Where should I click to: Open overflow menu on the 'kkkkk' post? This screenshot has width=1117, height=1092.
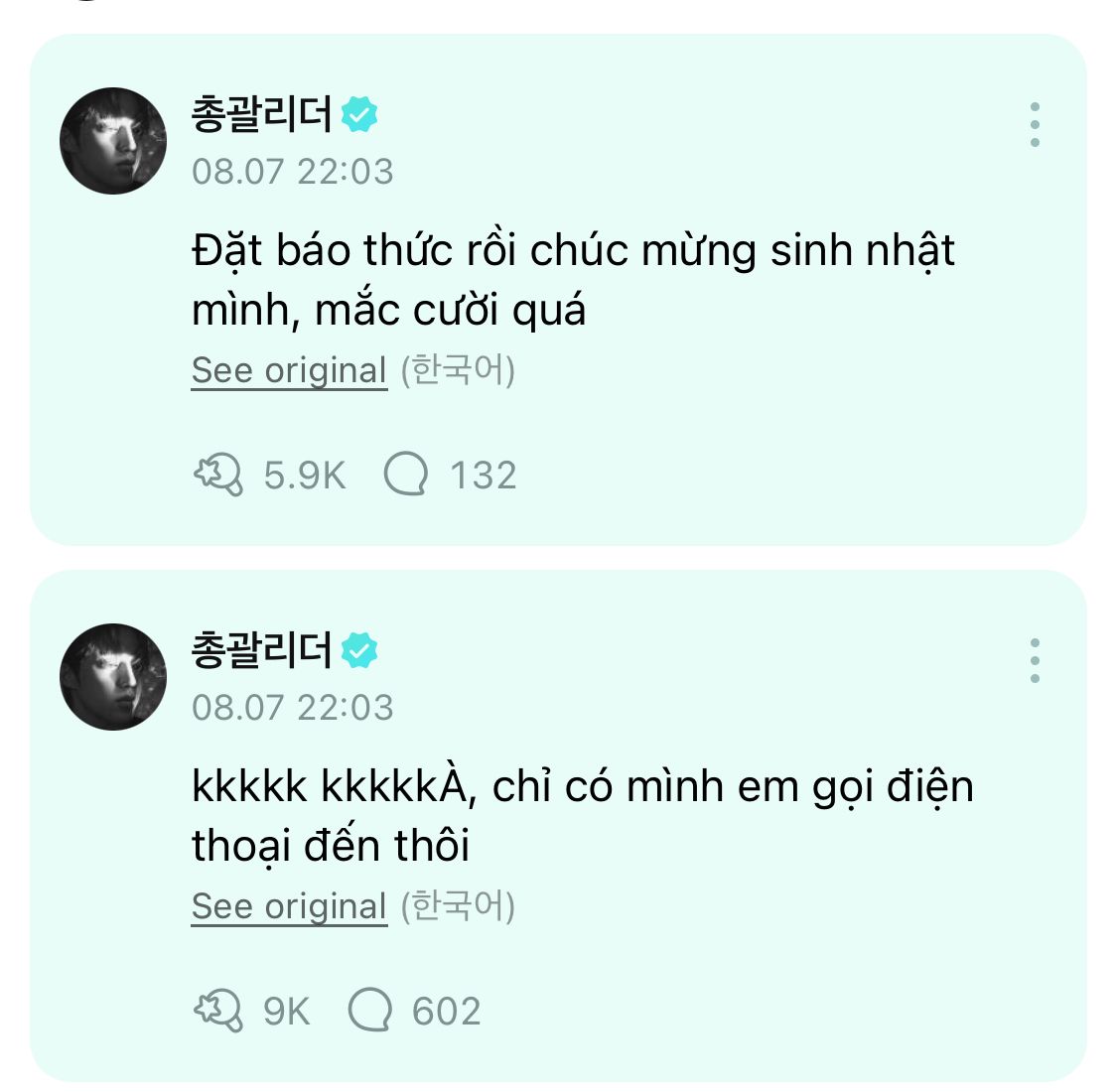pos(1035,661)
